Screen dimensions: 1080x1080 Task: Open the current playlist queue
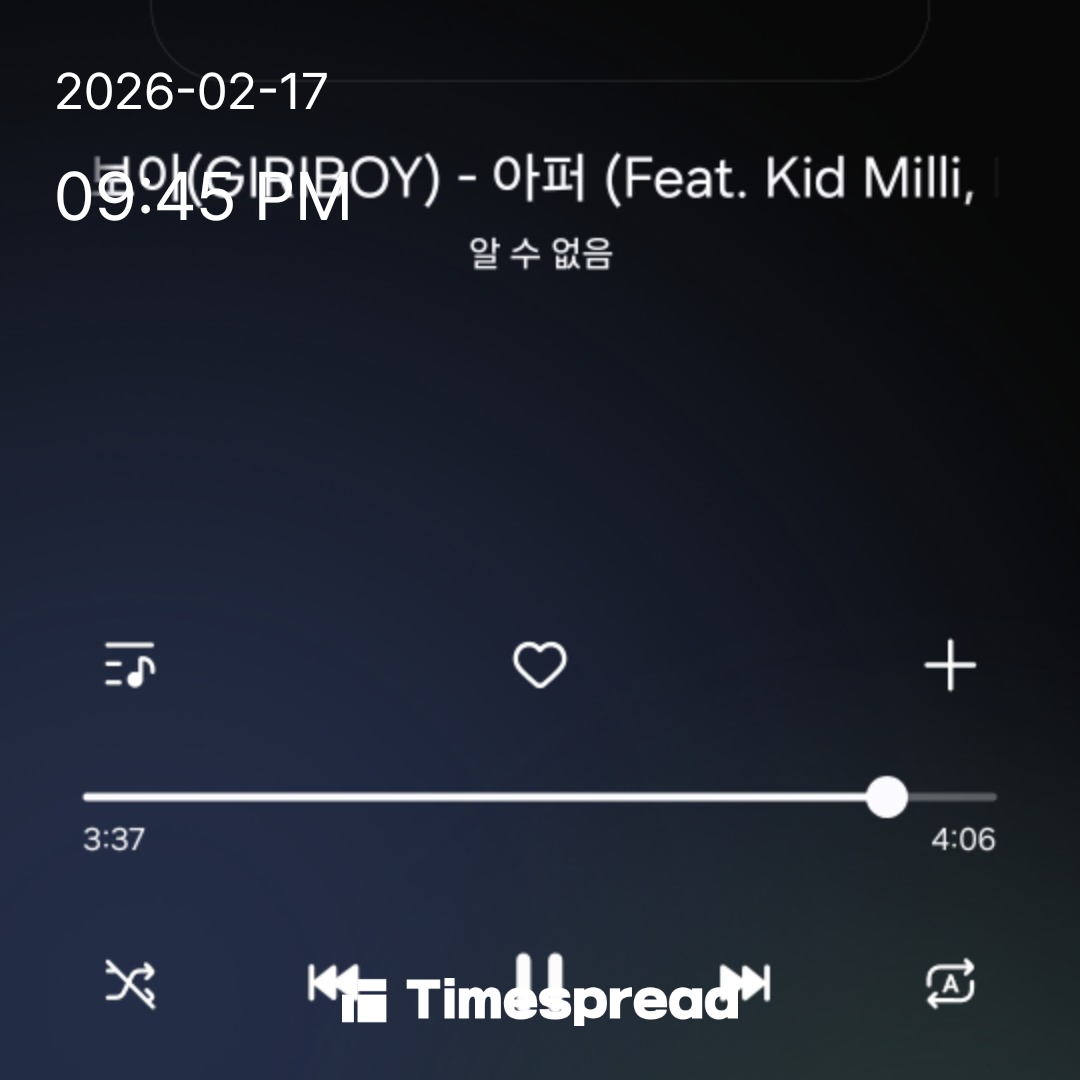(x=130, y=665)
